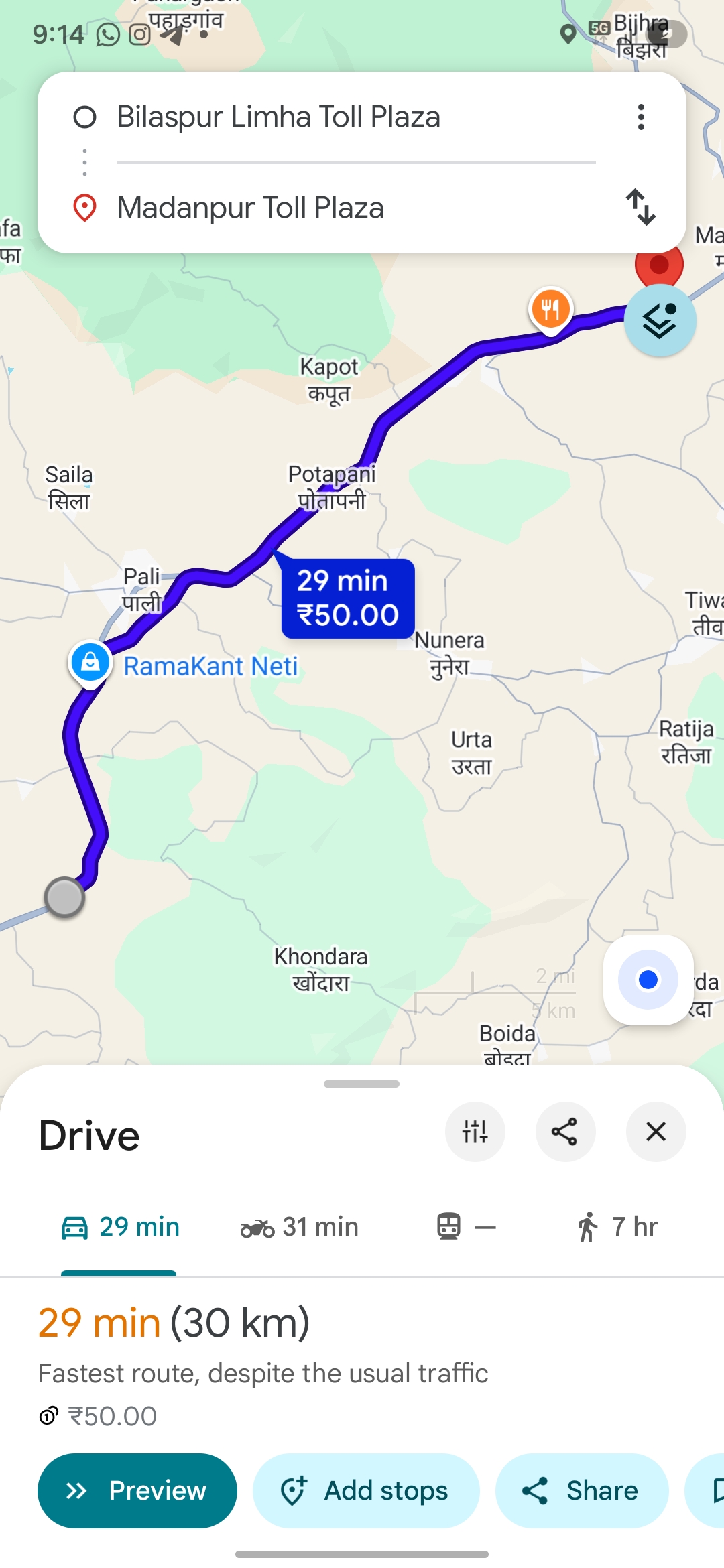Tap the Madanpur Toll Plaza destination field
The height and width of the screenshot is (1568, 724).
pos(251,208)
